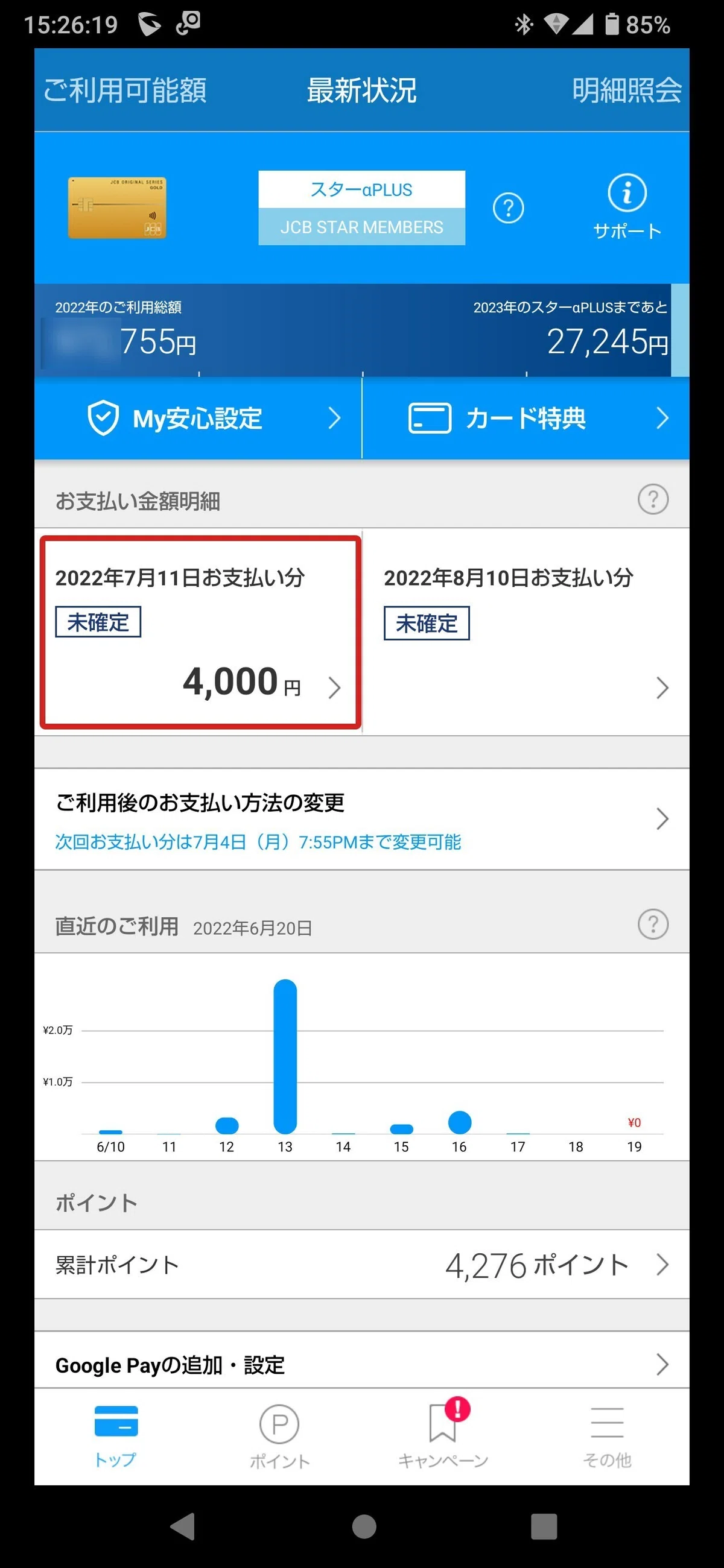Image resolution: width=724 pixels, height=1568 pixels.
Task: Tap the スターαPLUS membership badge
Action: click(361, 208)
